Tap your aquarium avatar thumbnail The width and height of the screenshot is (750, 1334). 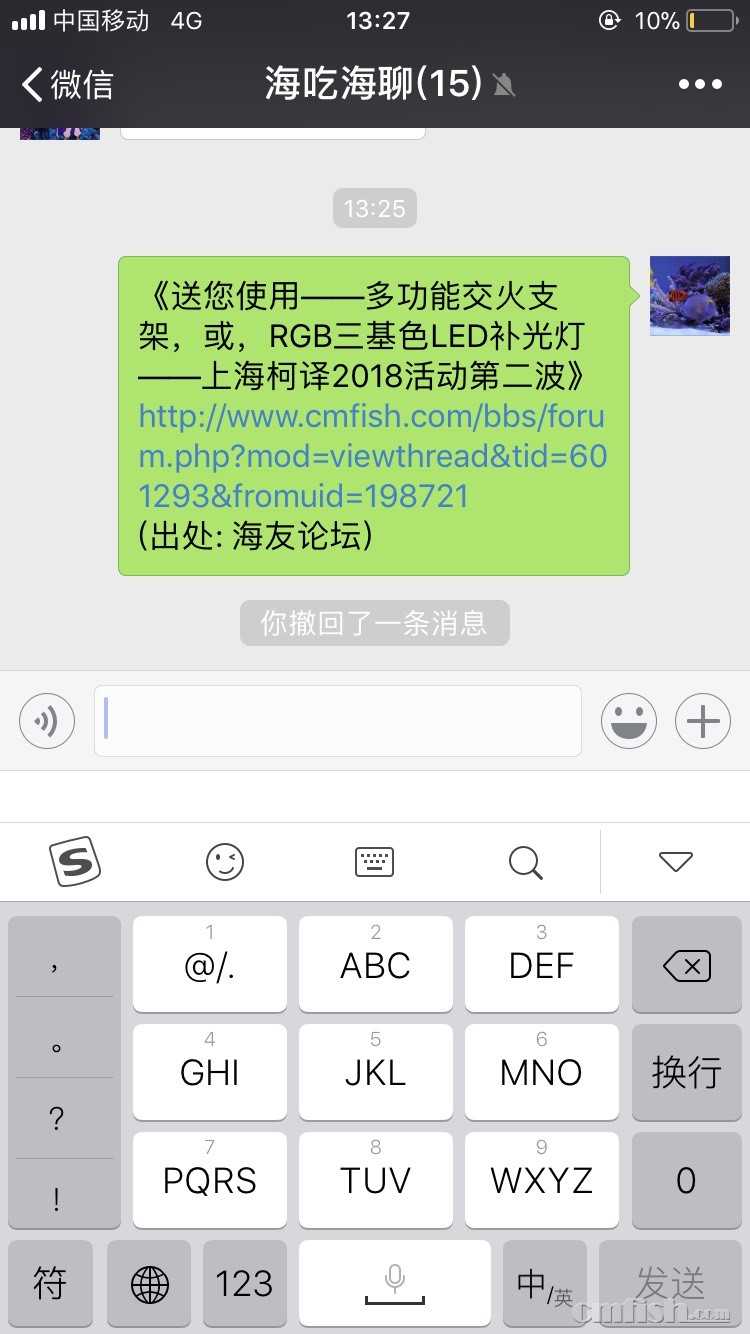[x=689, y=295]
